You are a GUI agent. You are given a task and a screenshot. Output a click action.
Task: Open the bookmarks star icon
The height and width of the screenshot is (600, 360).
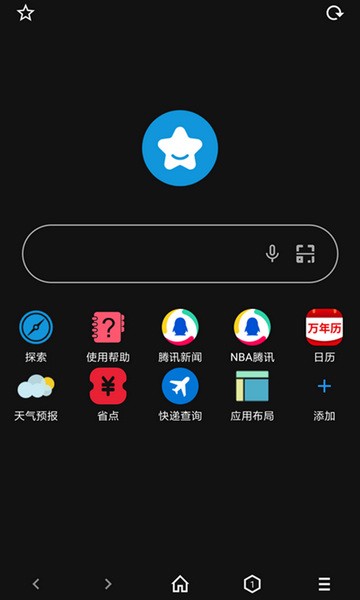[26, 13]
